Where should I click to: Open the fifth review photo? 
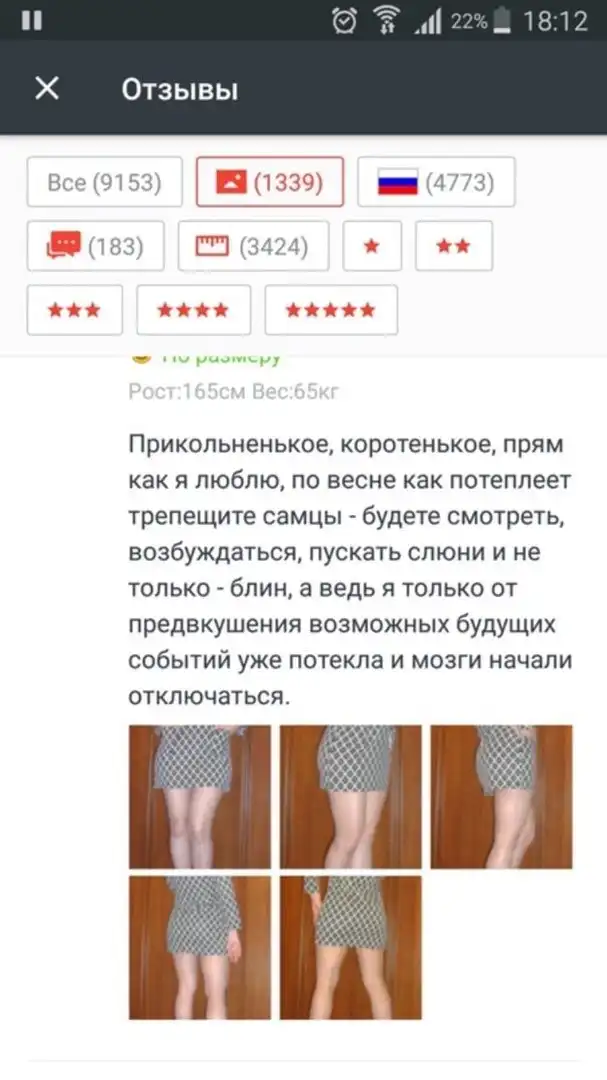[x=350, y=947]
